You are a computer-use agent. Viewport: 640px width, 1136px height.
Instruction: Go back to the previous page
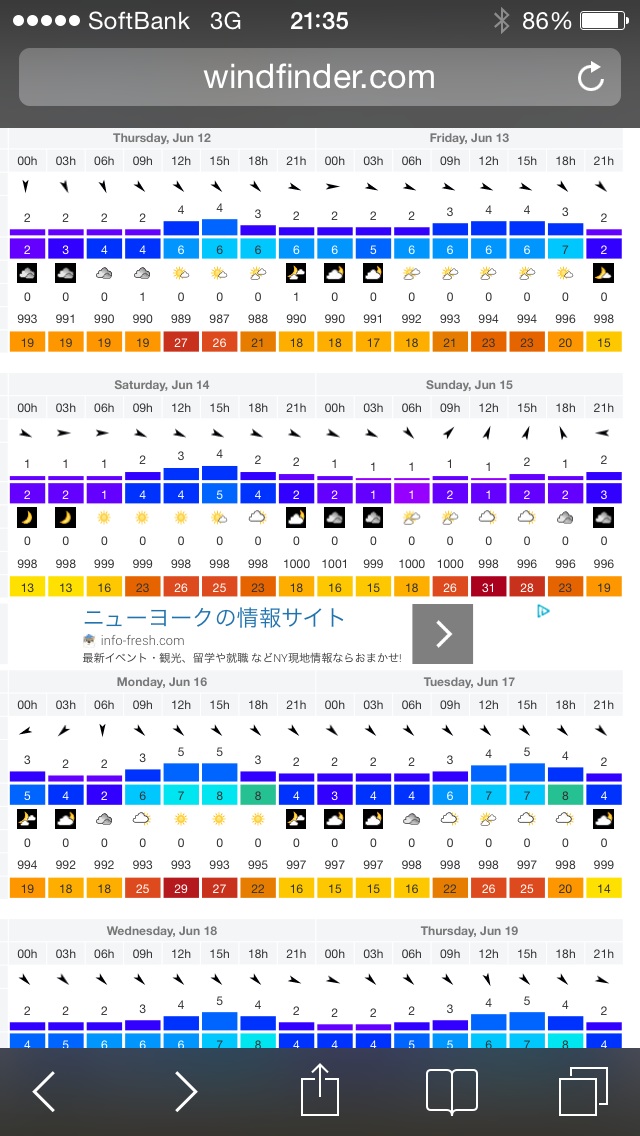click(45, 1091)
